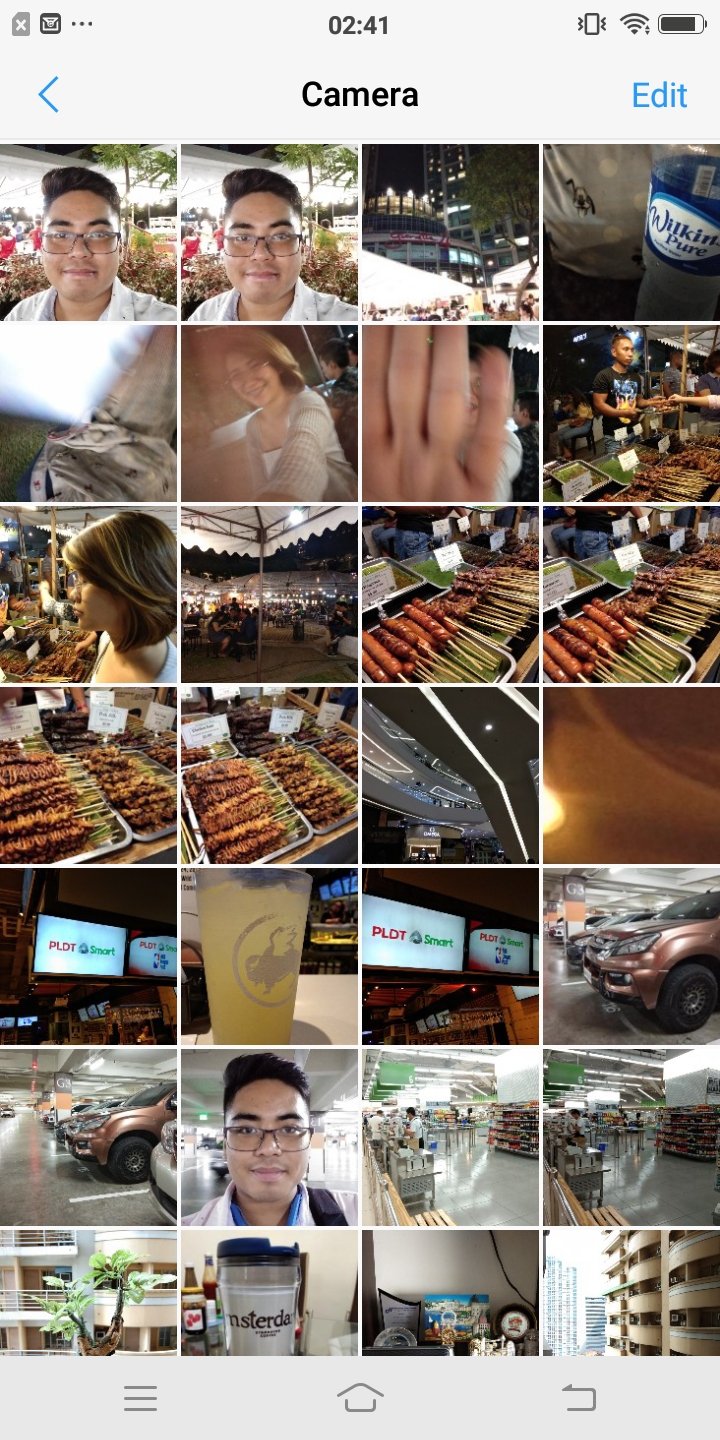View the mall interior ceiling photo
The height and width of the screenshot is (1440, 720).
coord(450,775)
